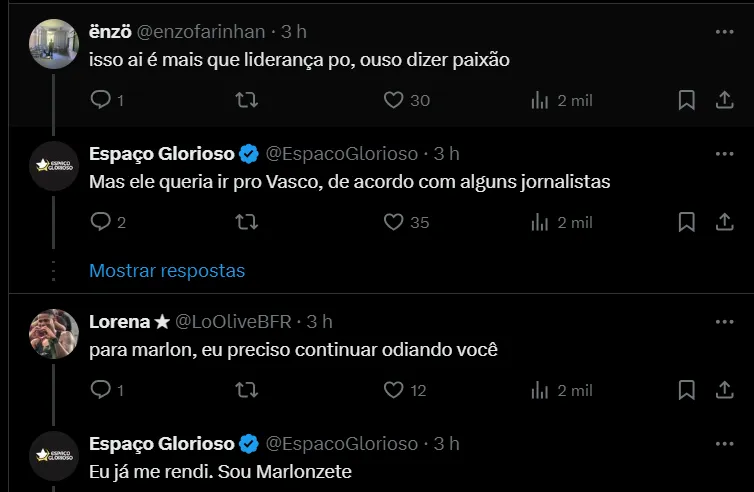The width and height of the screenshot is (754, 492).
Task: Like ënzö's reply about paixão
Action: [393, 100]
